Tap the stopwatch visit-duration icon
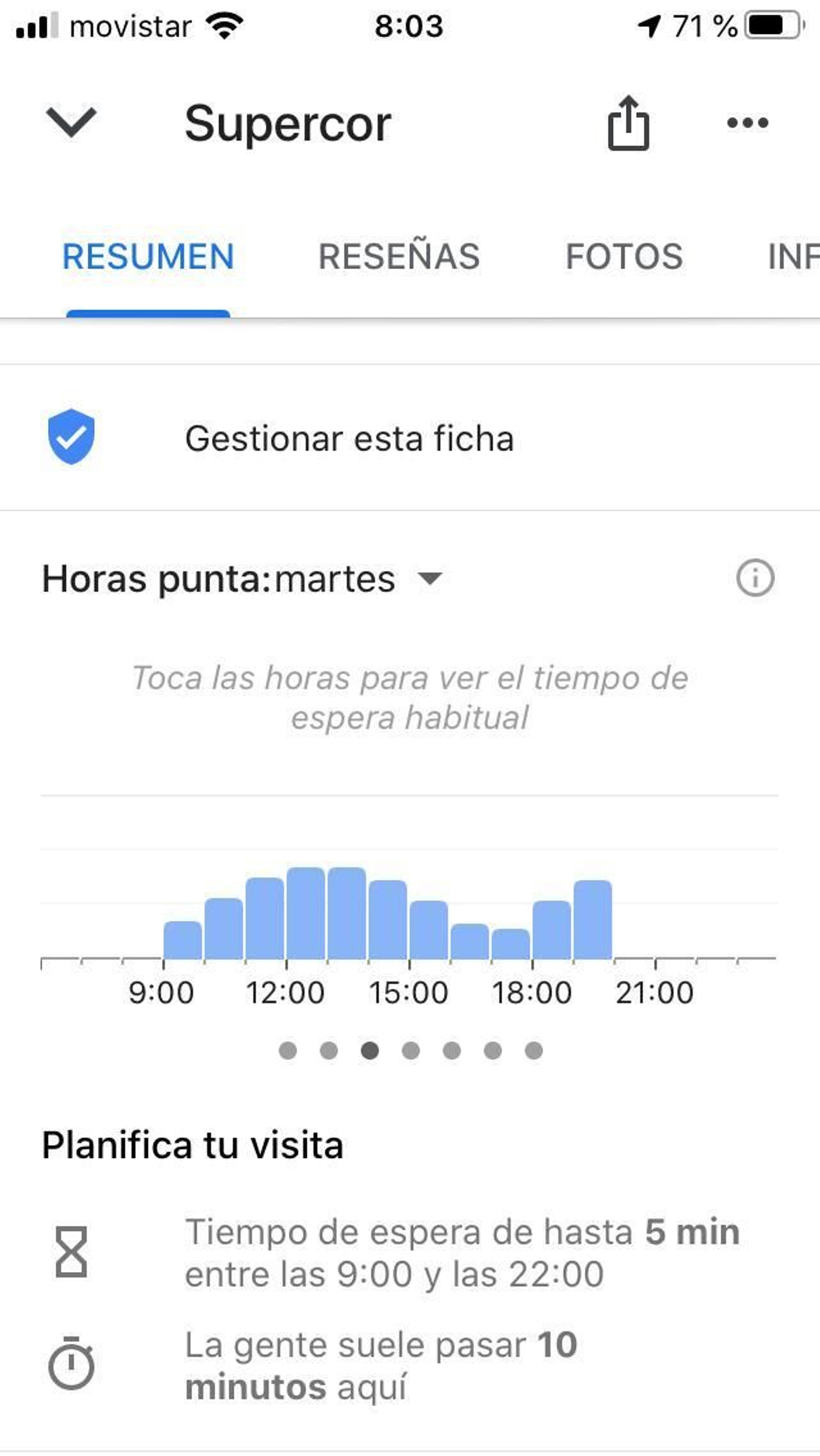The height and width of the screenshot is (1456, 820). 71,1367
